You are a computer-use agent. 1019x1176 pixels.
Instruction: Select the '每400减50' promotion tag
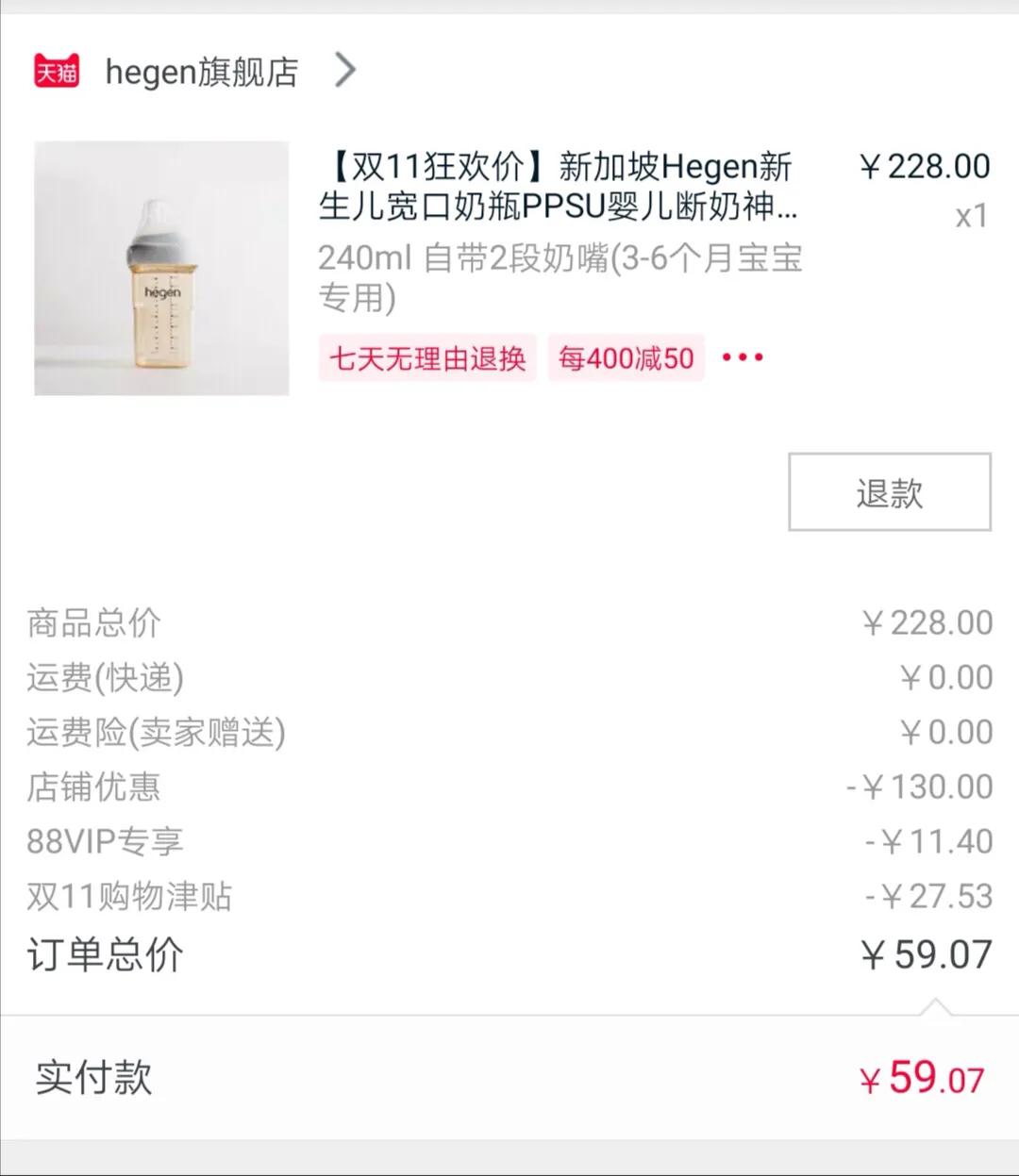pos(626,357)
